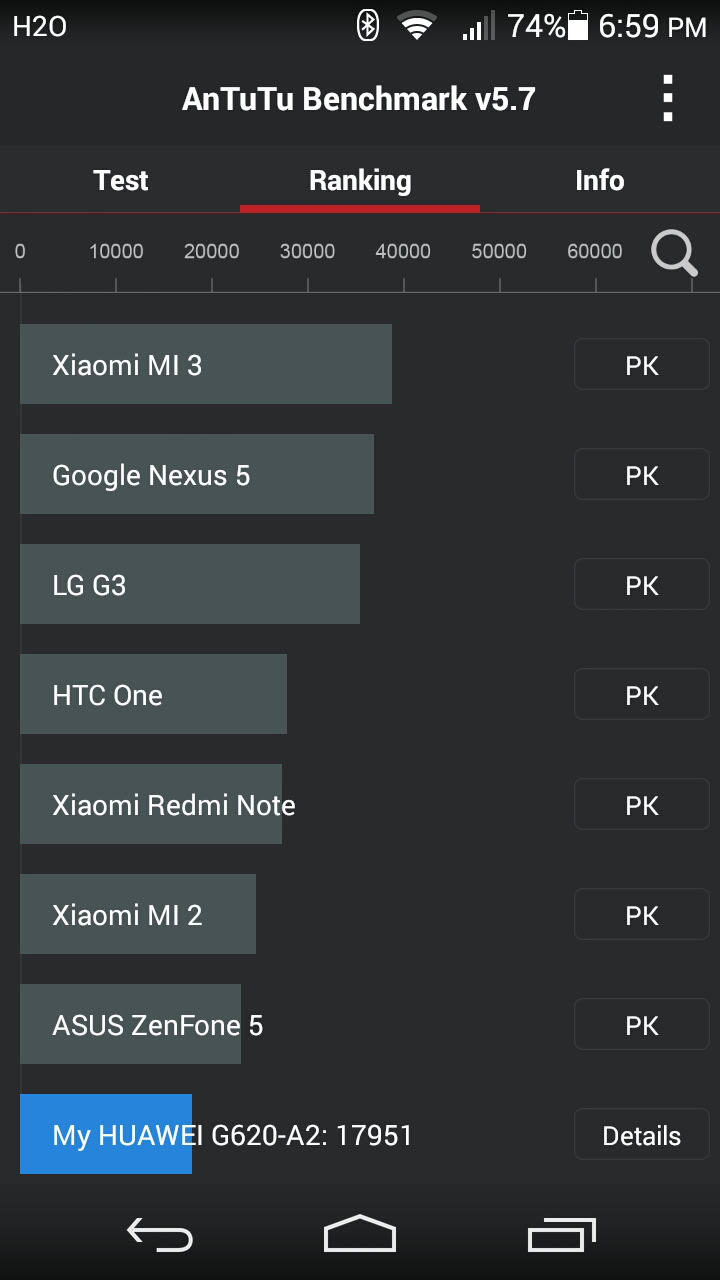Open Details for My HUAWEI G620-A2
This screenshot has height=1280, width=720.
(642, 1135)
